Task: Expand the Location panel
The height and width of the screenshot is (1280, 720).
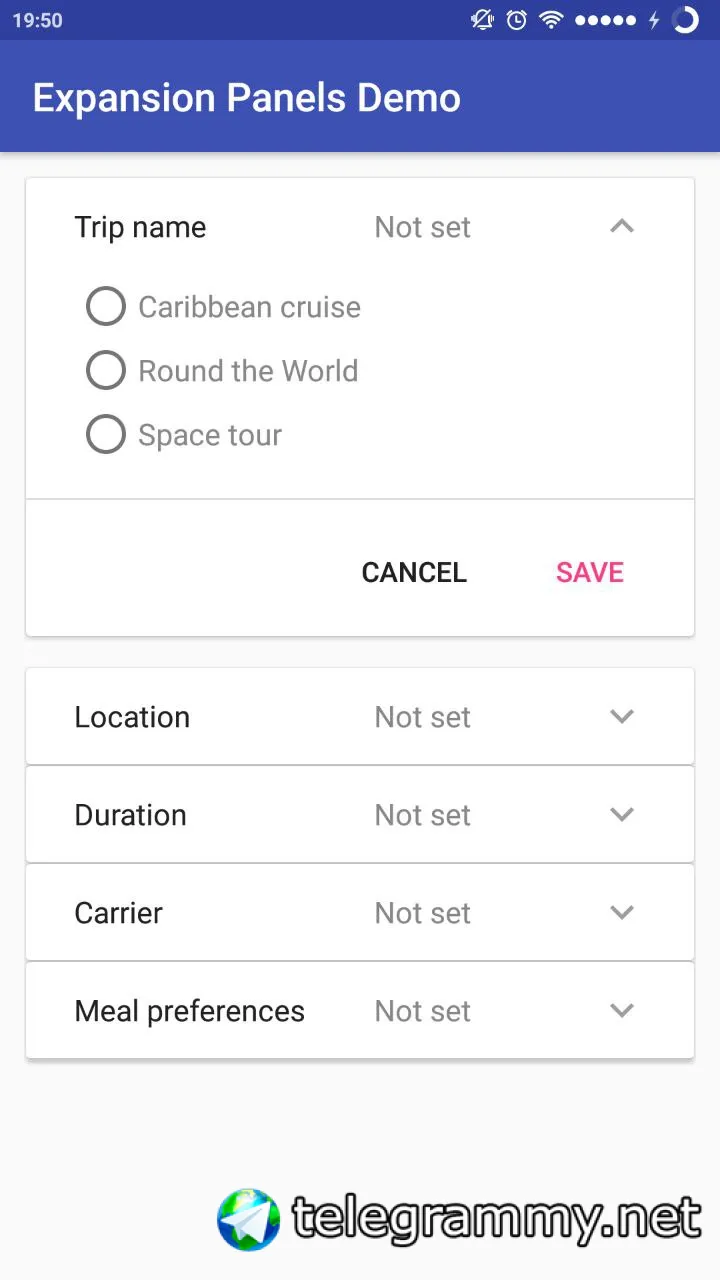Action: coord(360,717)
